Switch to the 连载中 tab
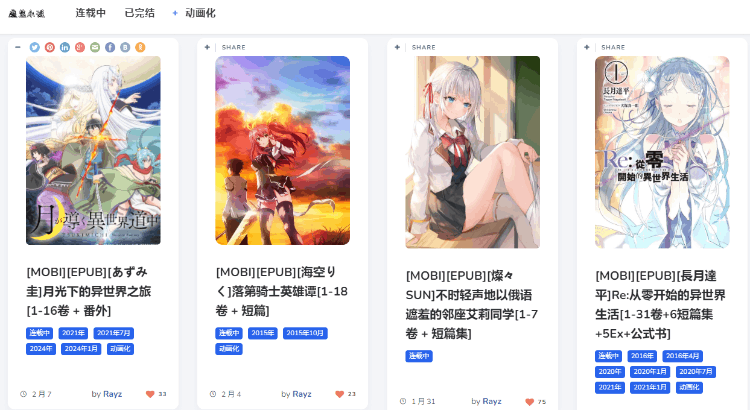Image resolution: width=750 pixels, height=410 pixels. (90, 13)
